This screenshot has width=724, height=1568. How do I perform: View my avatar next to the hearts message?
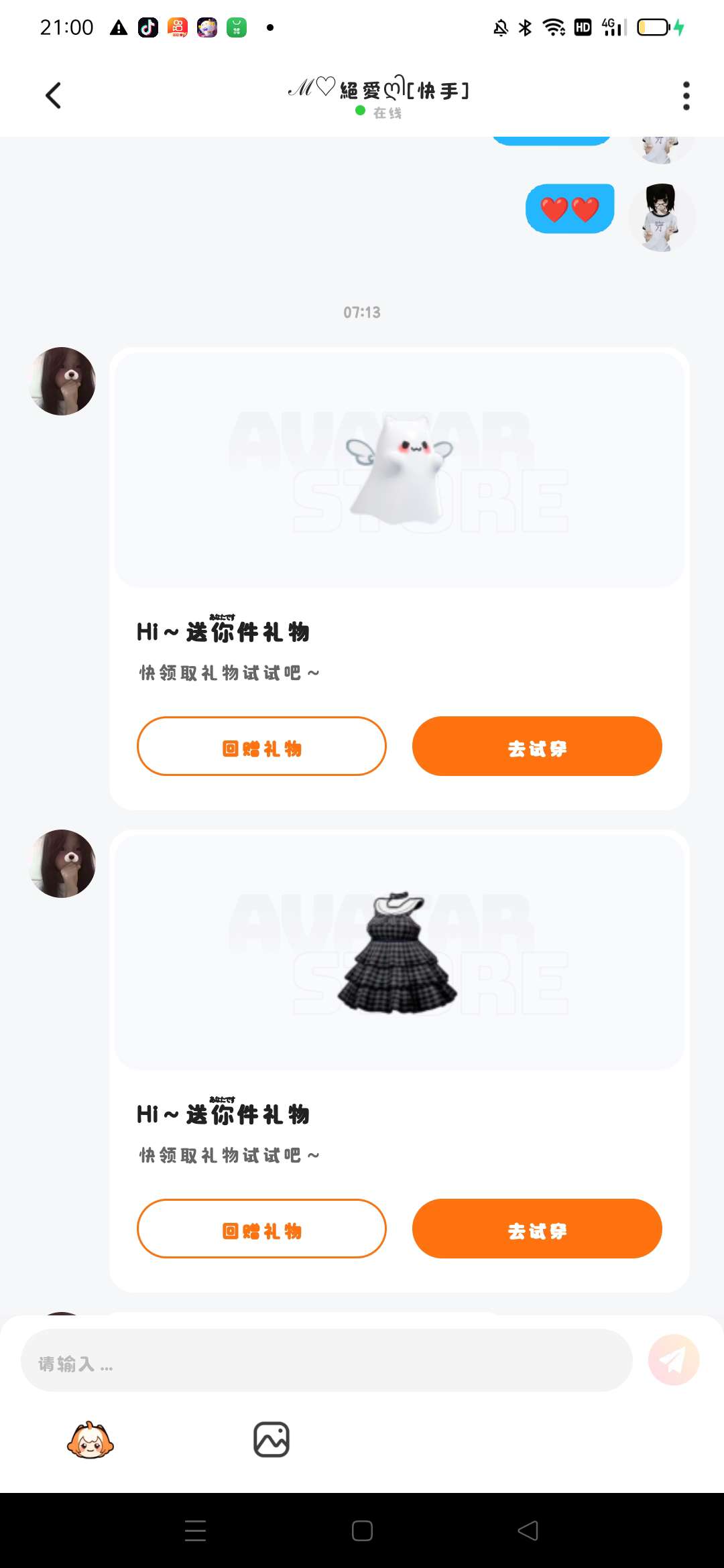pos(662,218)
